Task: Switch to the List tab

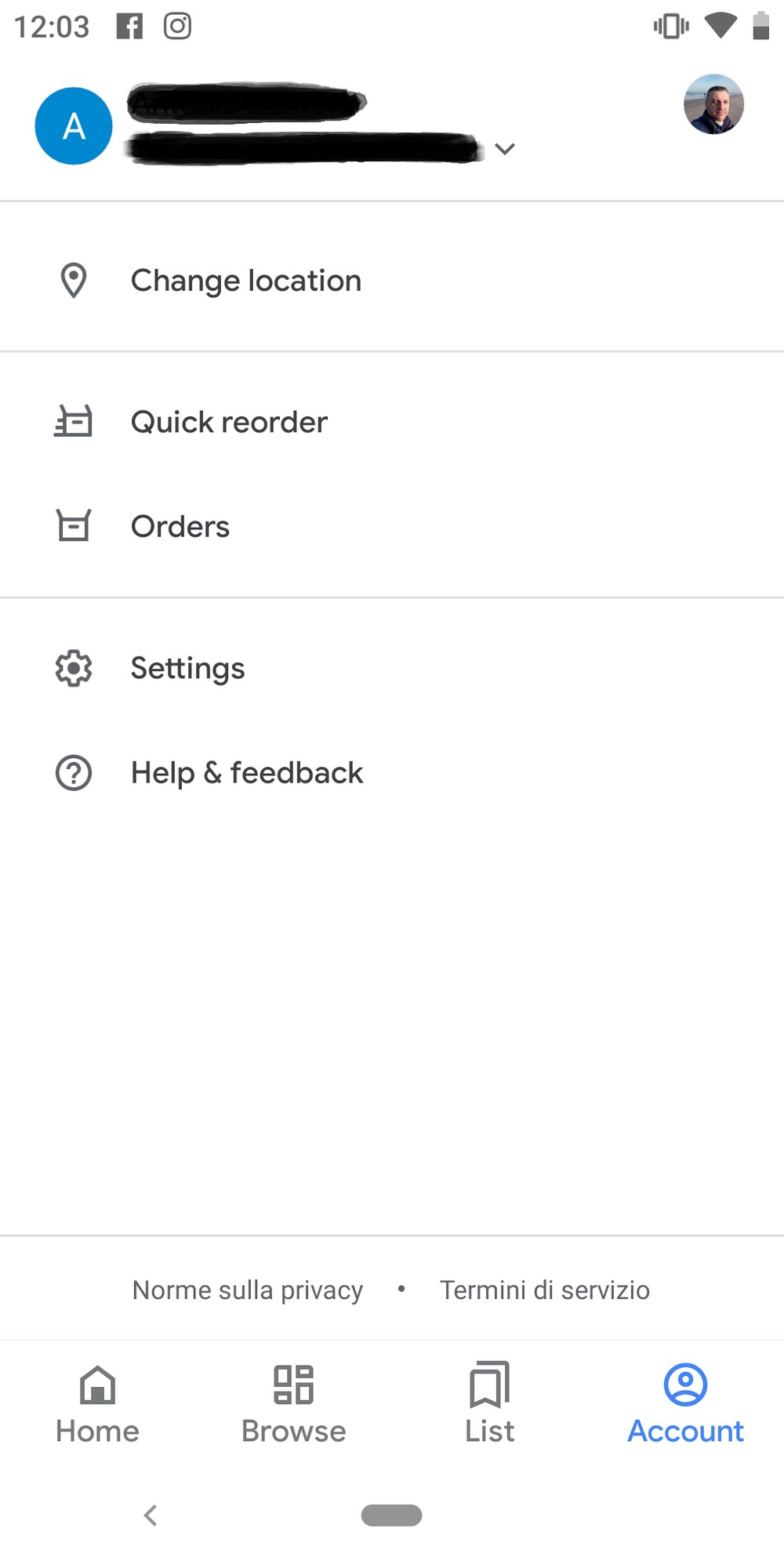Action: [x=489, y=1403]
